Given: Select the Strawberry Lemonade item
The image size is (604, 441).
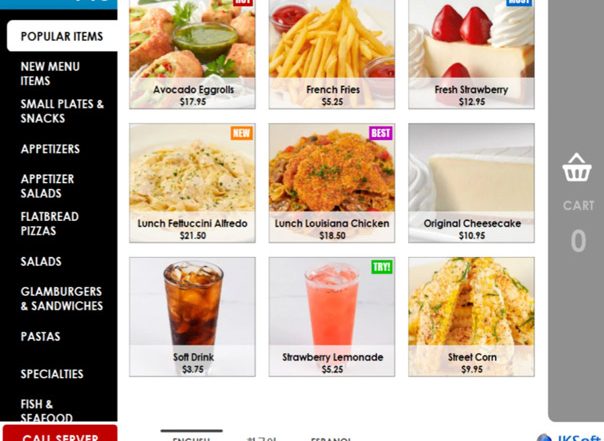Looking at the screenshot, I should tap(332, 315).
